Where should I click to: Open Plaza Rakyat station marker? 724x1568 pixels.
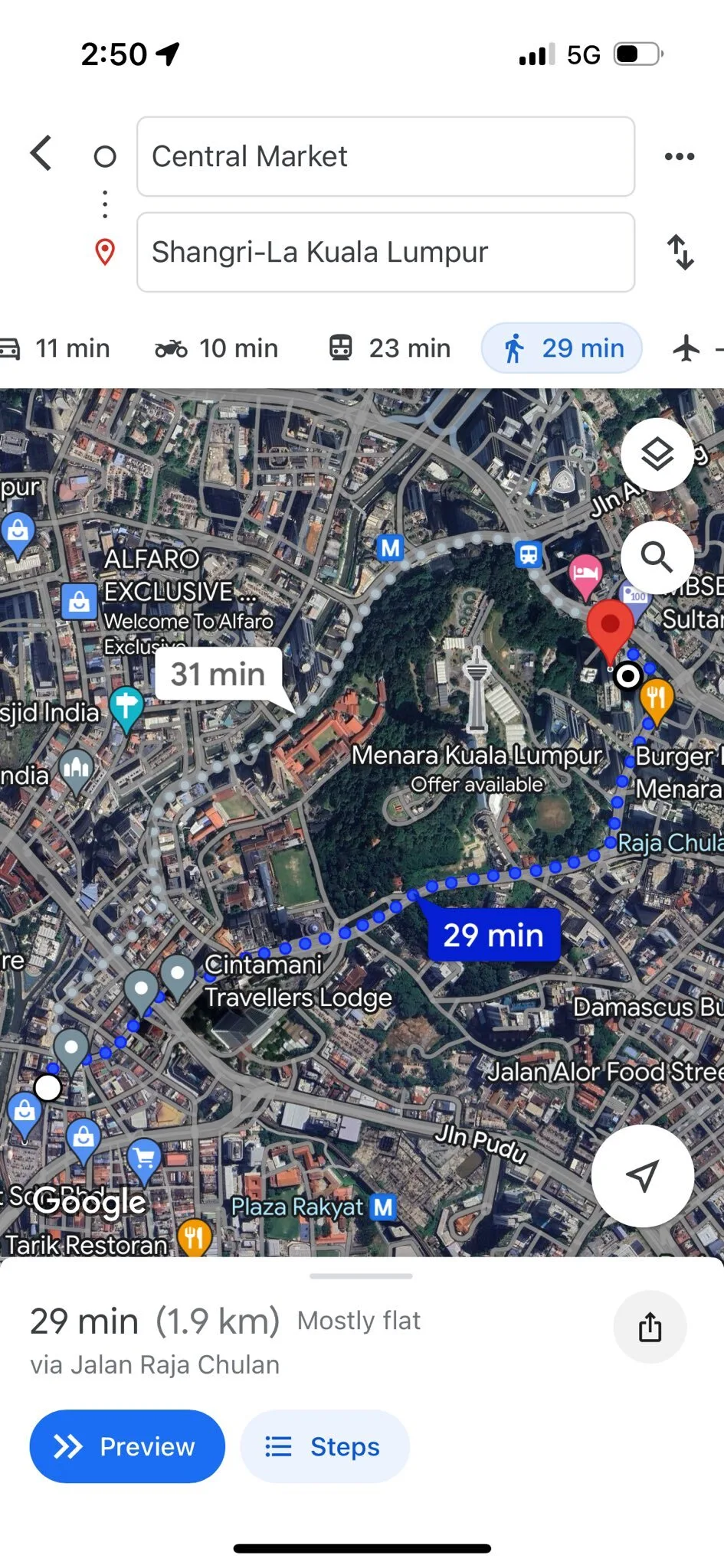tap(382, 1207)
